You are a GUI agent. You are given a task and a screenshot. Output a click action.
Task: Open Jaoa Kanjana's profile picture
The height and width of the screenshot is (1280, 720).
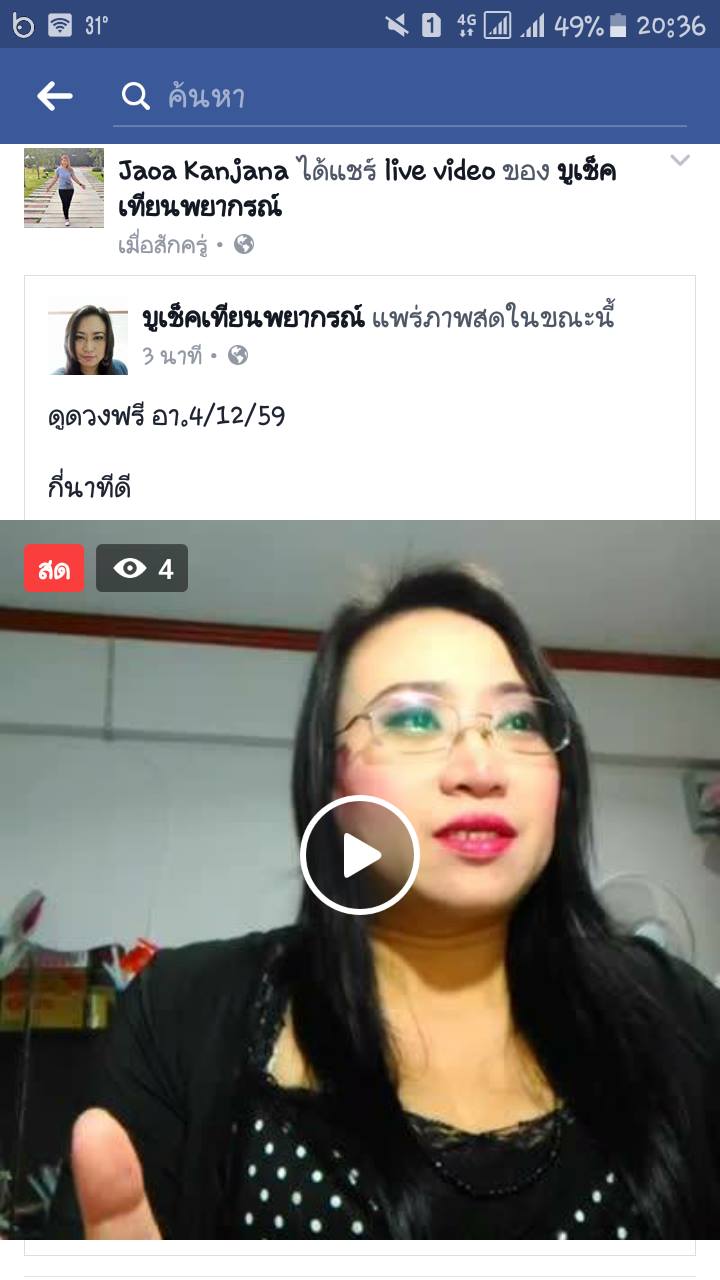click(x=64, y=188)
